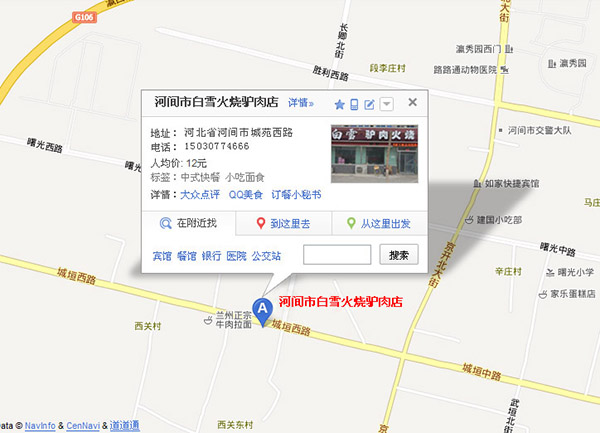Search nearby 医院 hospitals
Viewport: 600px width, 433px height.
[x=236, y=257]
